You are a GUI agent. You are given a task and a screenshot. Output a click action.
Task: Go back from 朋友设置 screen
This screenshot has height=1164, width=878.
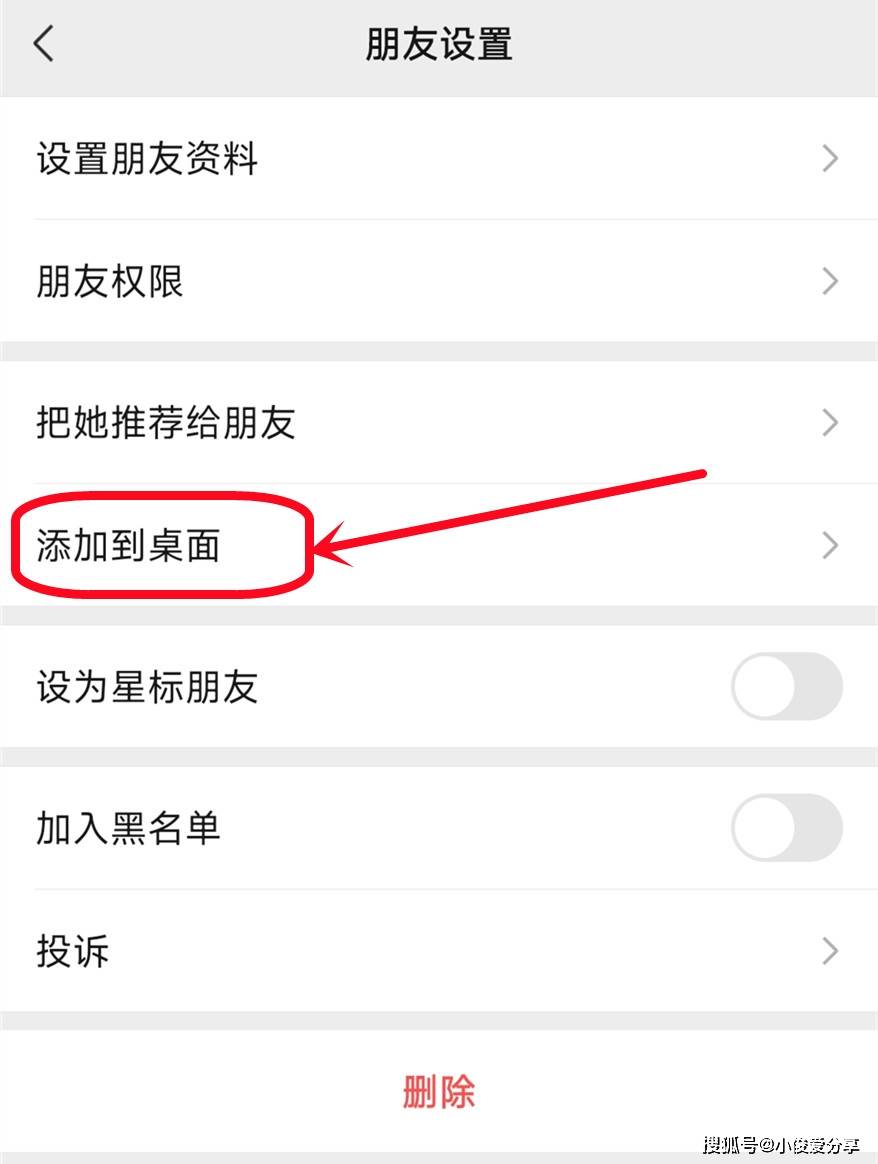(44, 45)
